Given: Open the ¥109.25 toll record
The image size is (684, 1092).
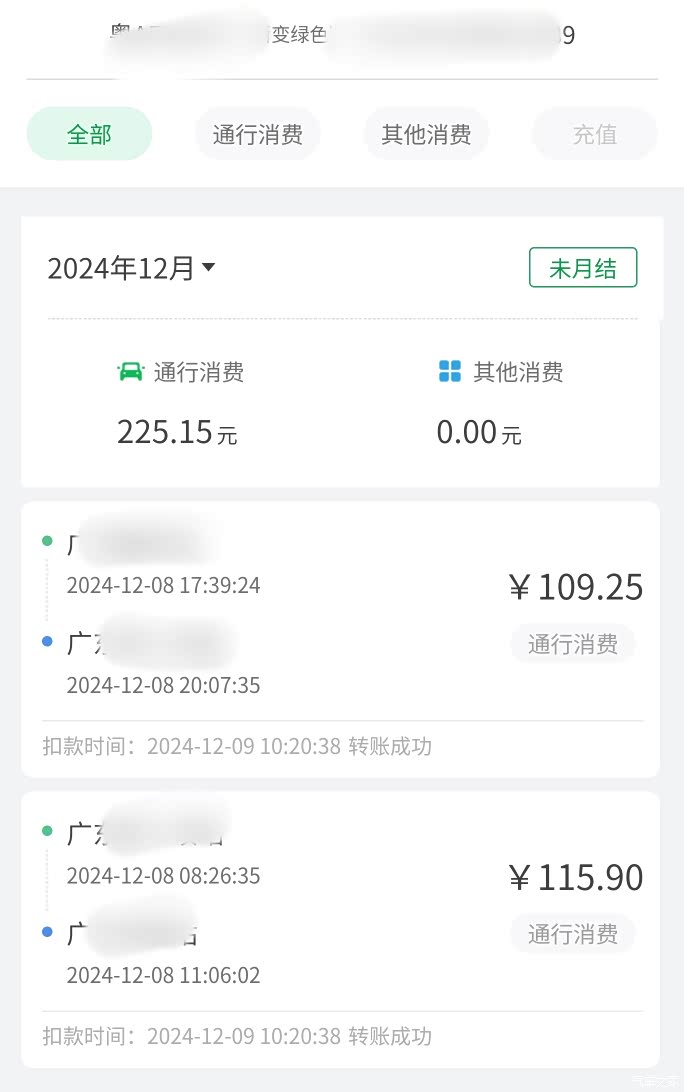Looking at the screenshot, I should 341,639.
